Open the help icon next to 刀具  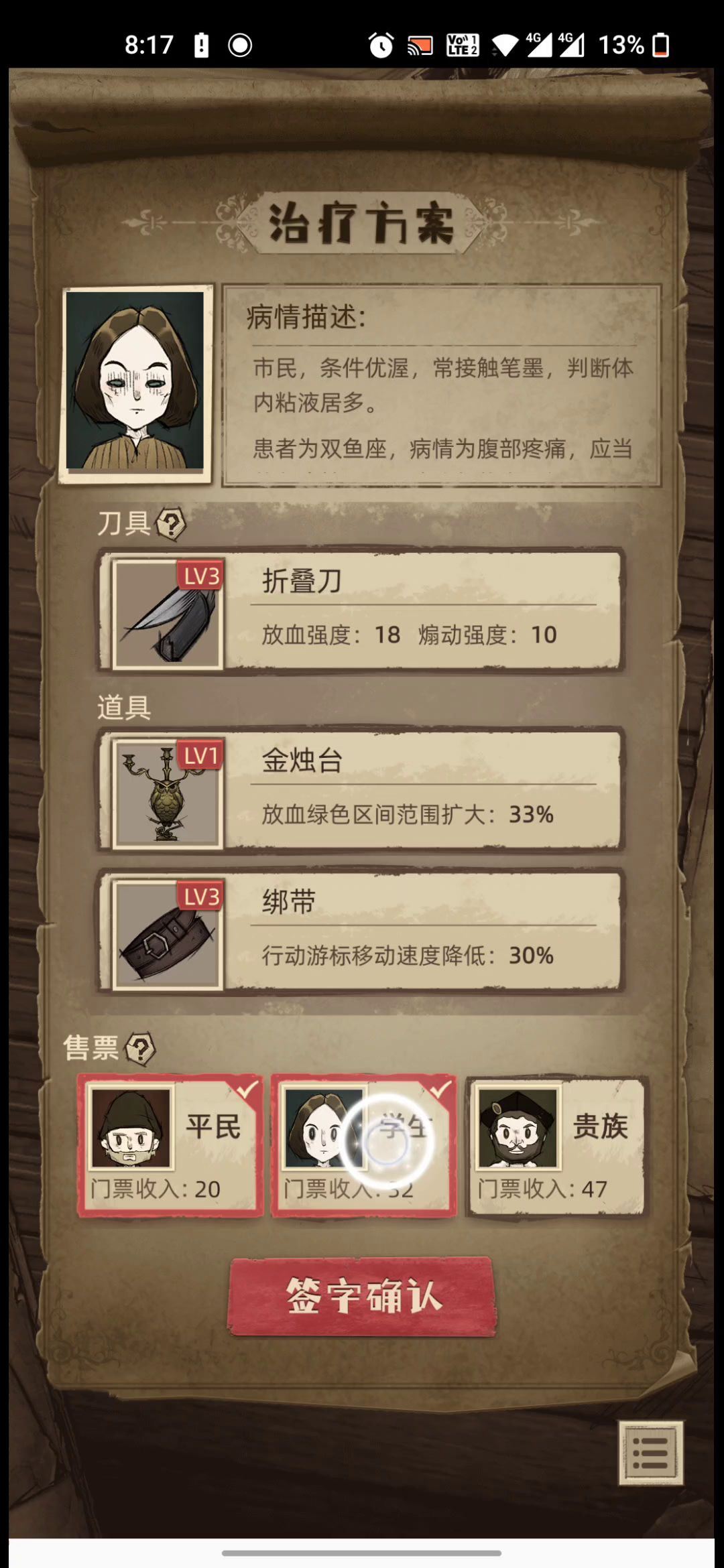click(x=171, y=524)
